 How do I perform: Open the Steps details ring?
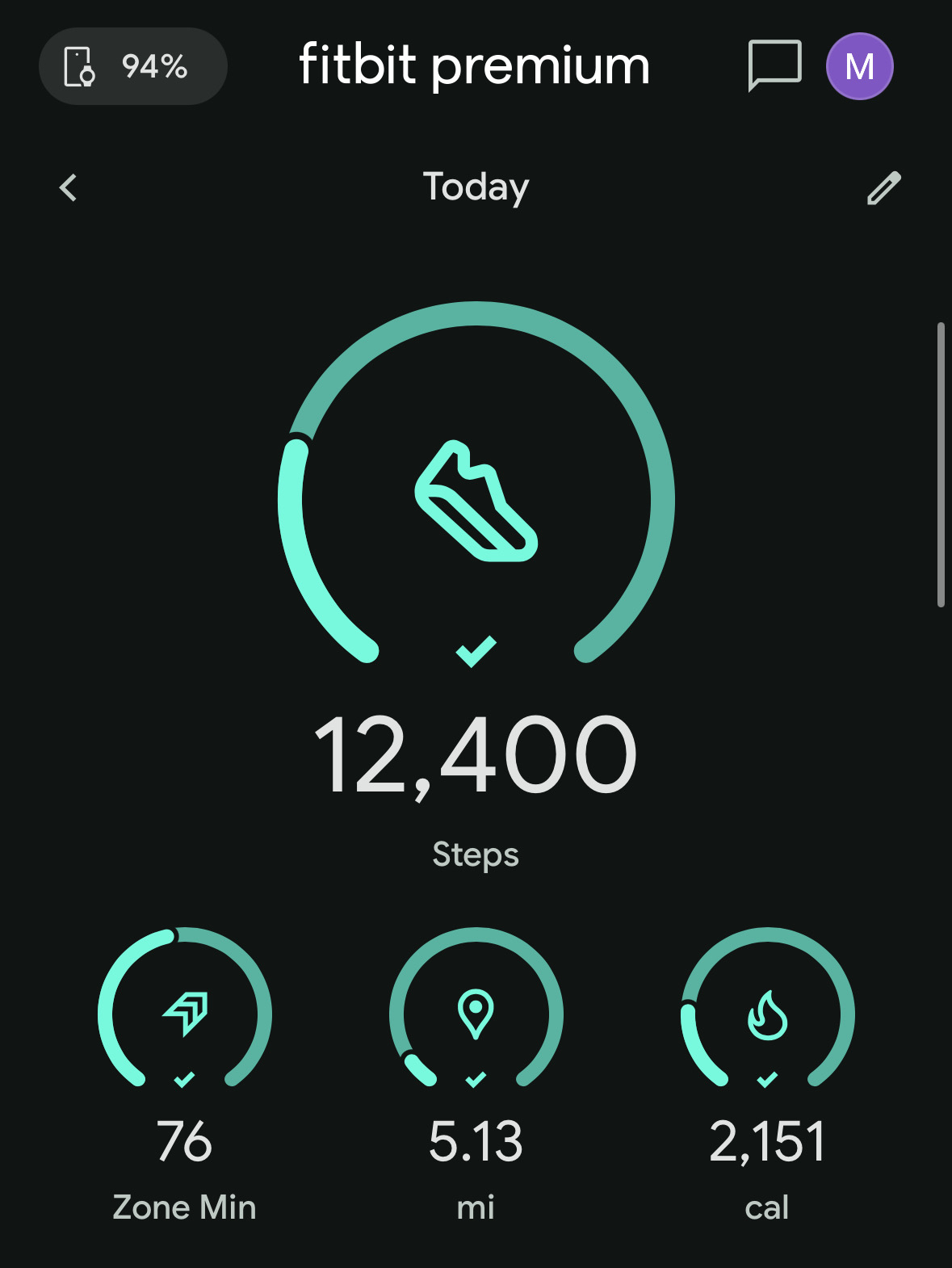pos(476,501)
